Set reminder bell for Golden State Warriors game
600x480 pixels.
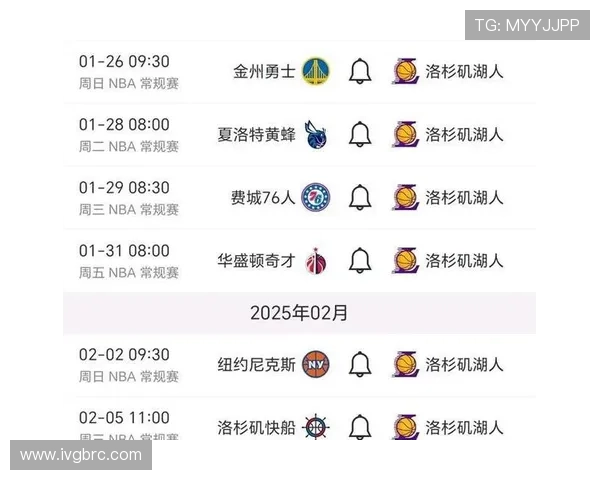click(x=360, y=71)
